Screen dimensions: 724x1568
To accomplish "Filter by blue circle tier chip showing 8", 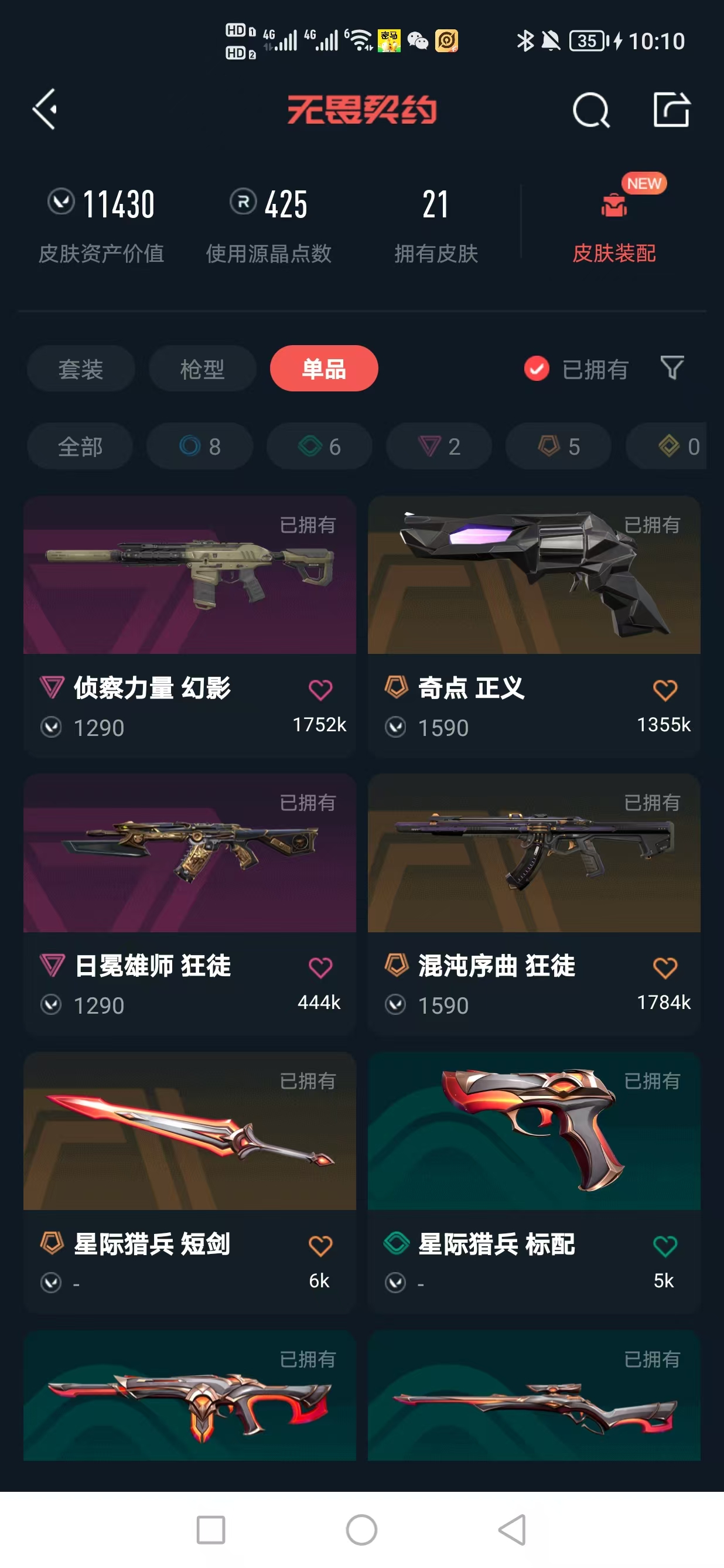I will (x=200, y=446).
